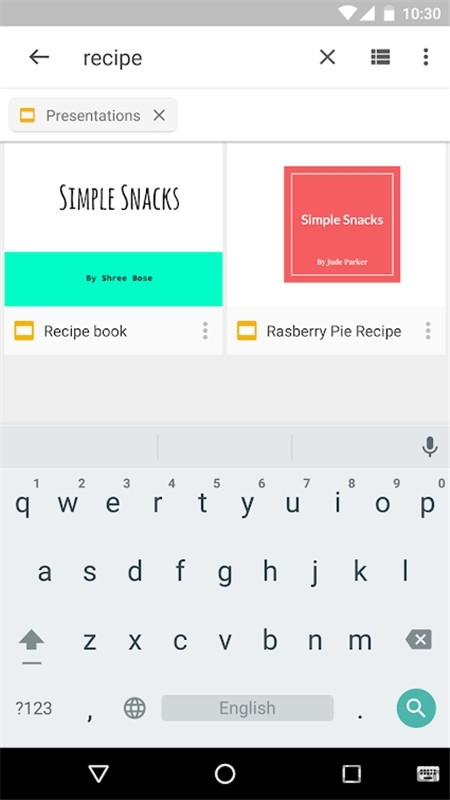The height and width of the screenshot is (800, 450).
Task: Tap the search field containing recipe
Action: 194,58
